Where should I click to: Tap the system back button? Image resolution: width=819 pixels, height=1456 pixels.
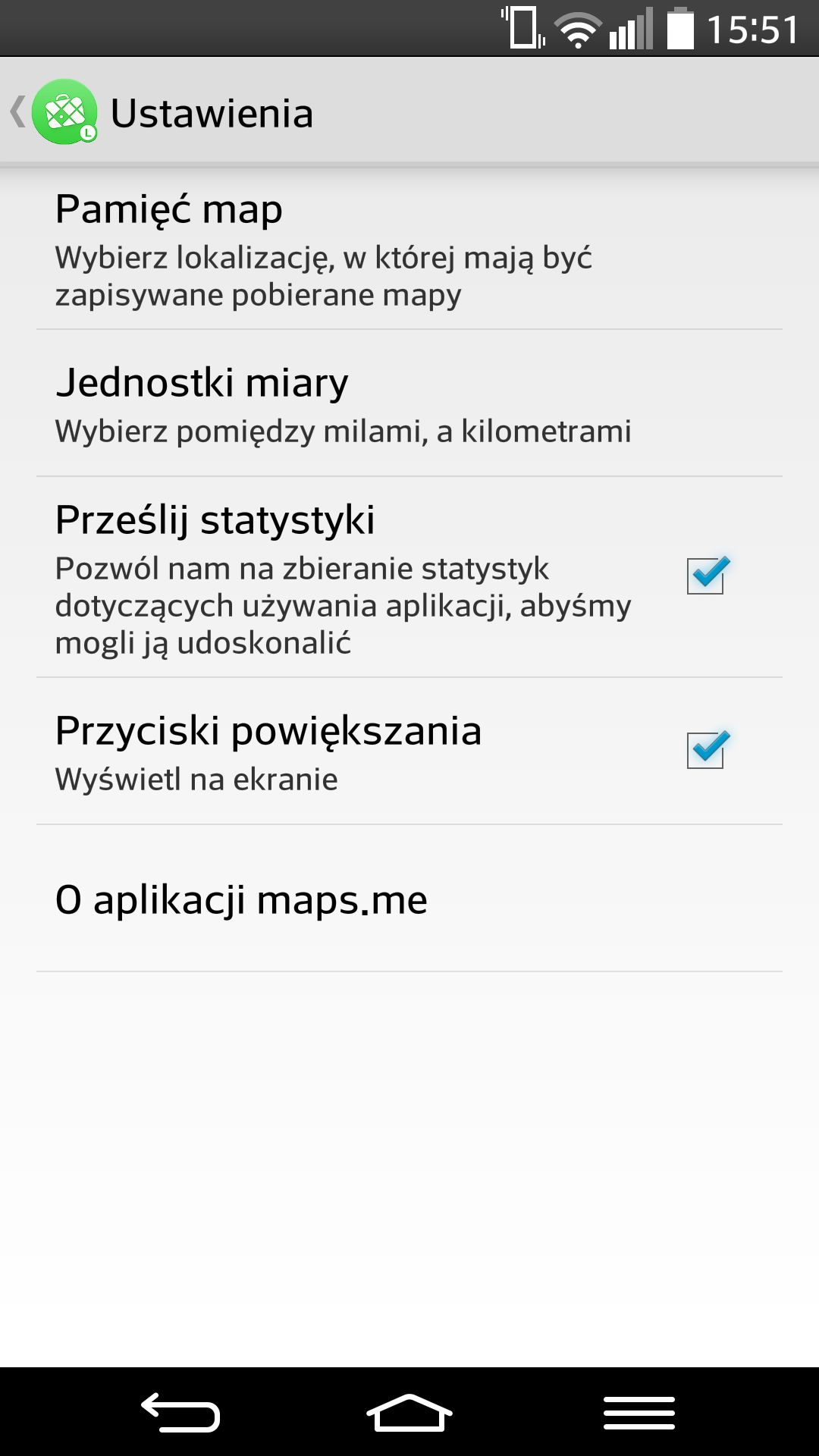click(180, 1412)
